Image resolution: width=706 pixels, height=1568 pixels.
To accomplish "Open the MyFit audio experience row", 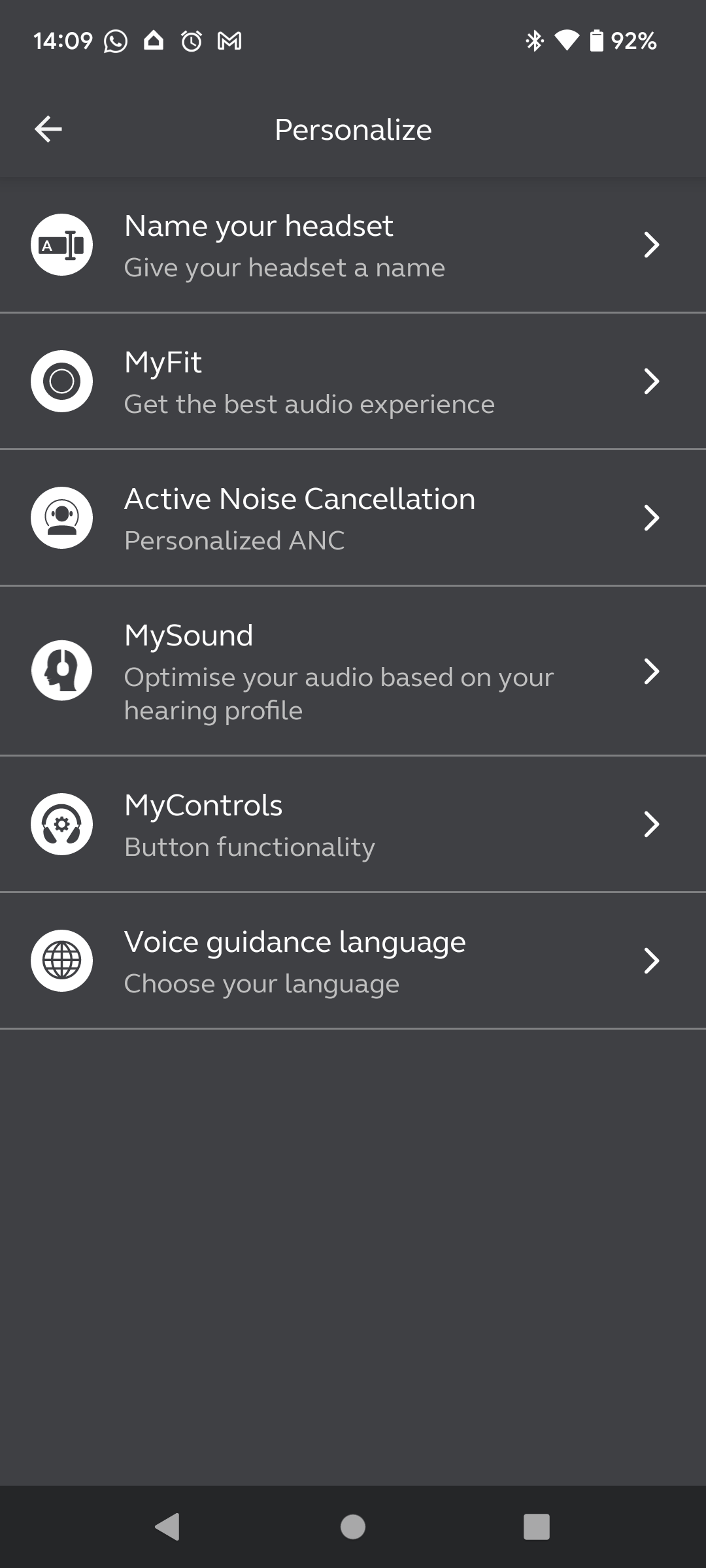I will (x=353, y=382).
